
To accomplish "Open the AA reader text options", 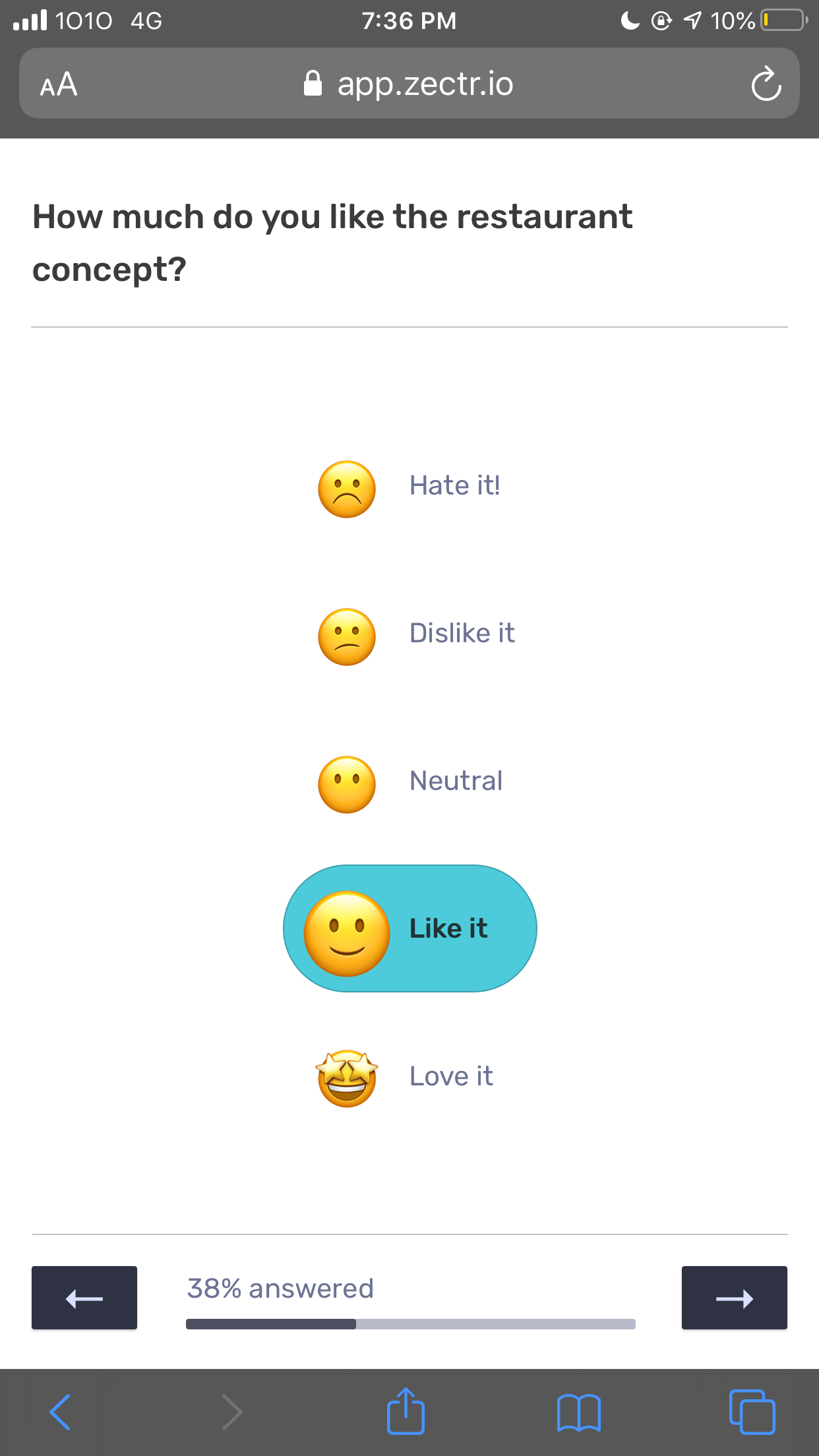I will click(59, 84).
